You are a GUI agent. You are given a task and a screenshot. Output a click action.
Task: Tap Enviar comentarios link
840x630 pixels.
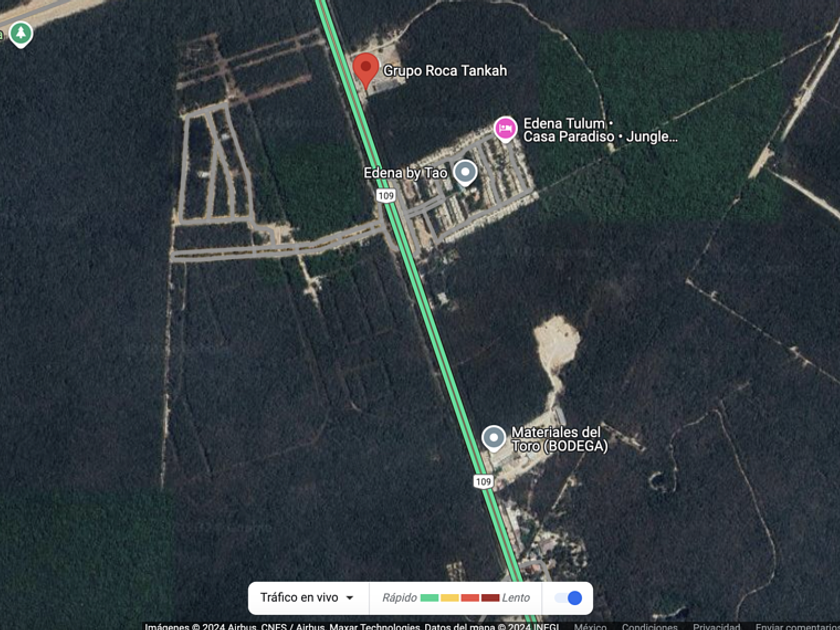[x=797, y=626]
